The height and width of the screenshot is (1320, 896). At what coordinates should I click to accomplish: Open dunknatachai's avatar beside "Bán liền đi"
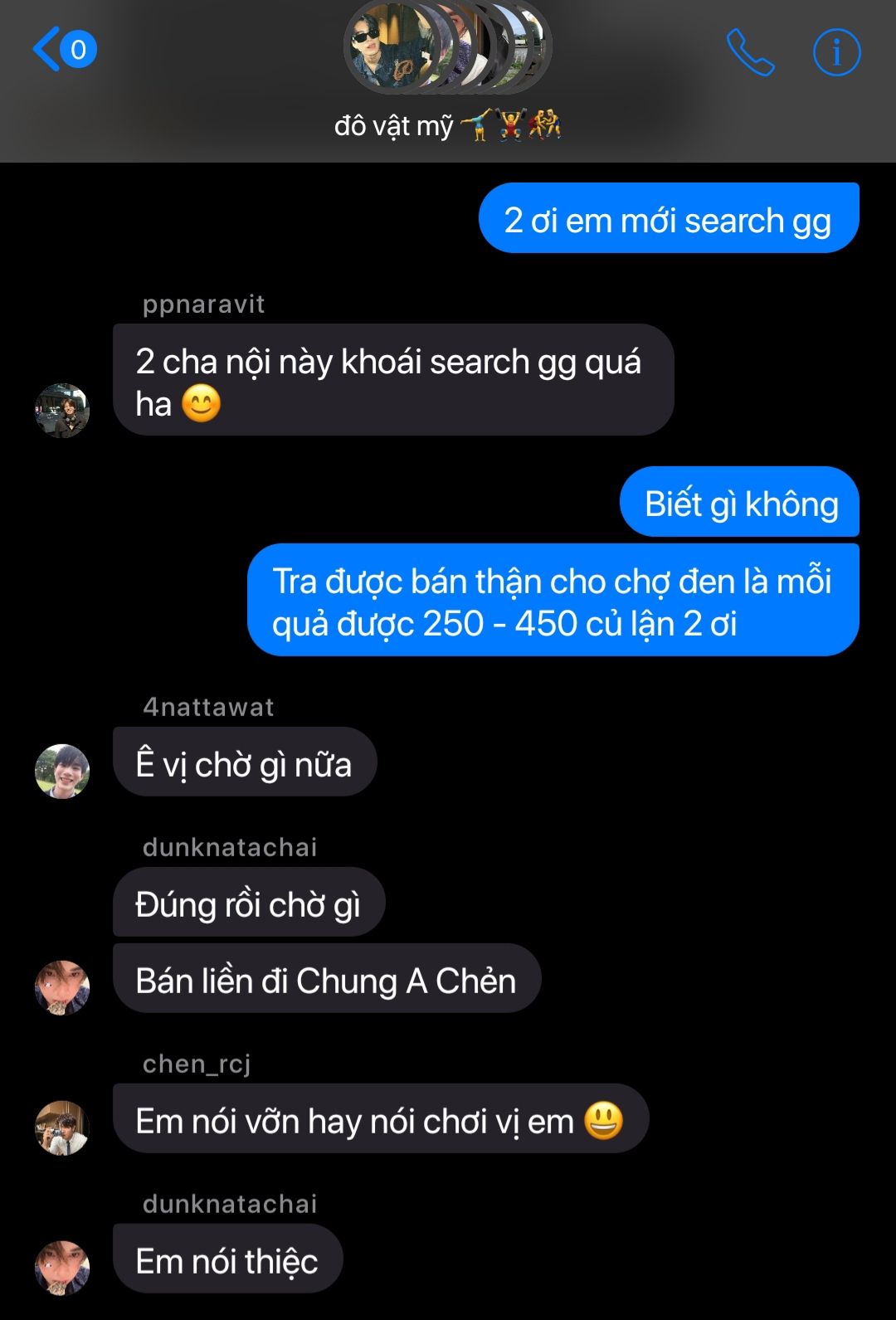pos(62,987)
